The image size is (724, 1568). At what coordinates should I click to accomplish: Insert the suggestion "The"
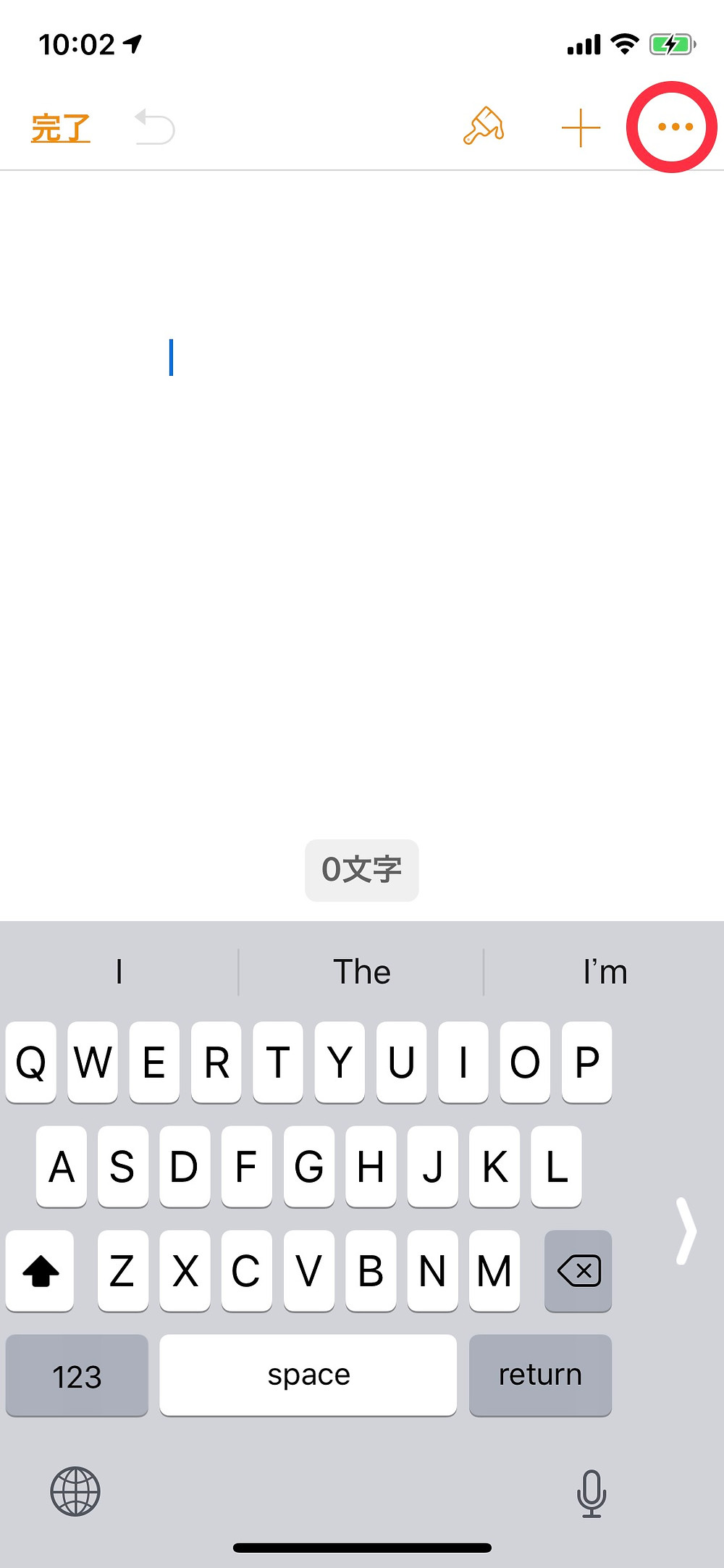pyautogui.click(x=361, y=972)
